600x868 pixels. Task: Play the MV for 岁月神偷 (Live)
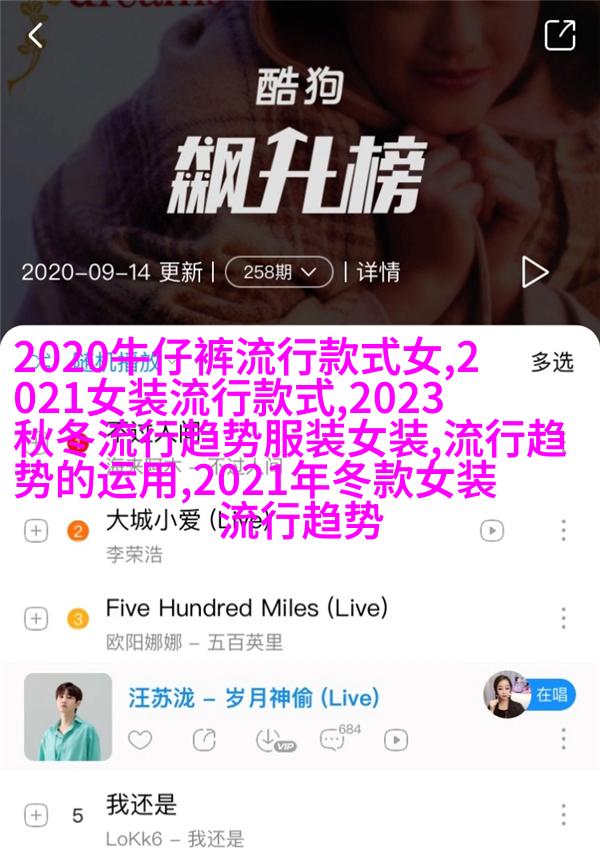[396, 740]
